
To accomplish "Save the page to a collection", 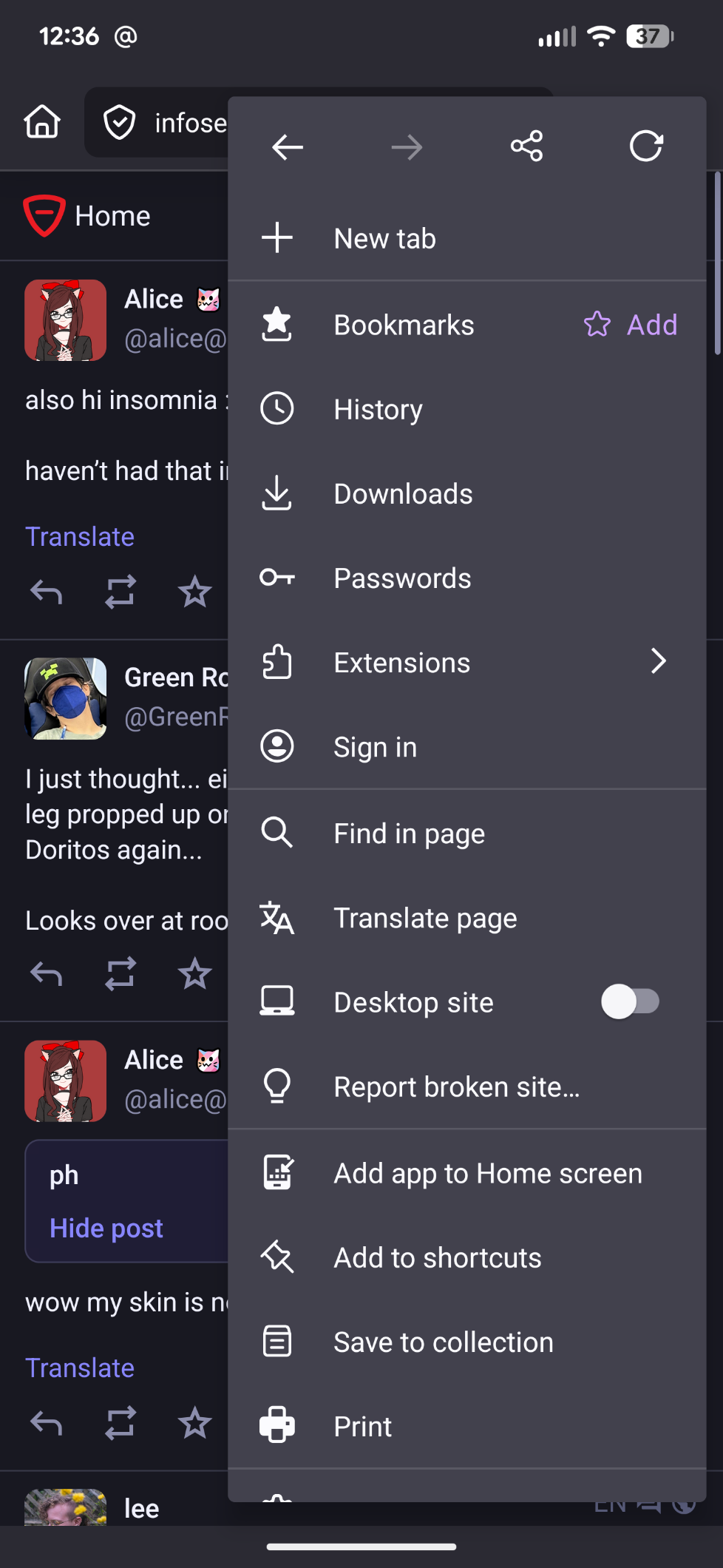I will (x=443, y=1342).
